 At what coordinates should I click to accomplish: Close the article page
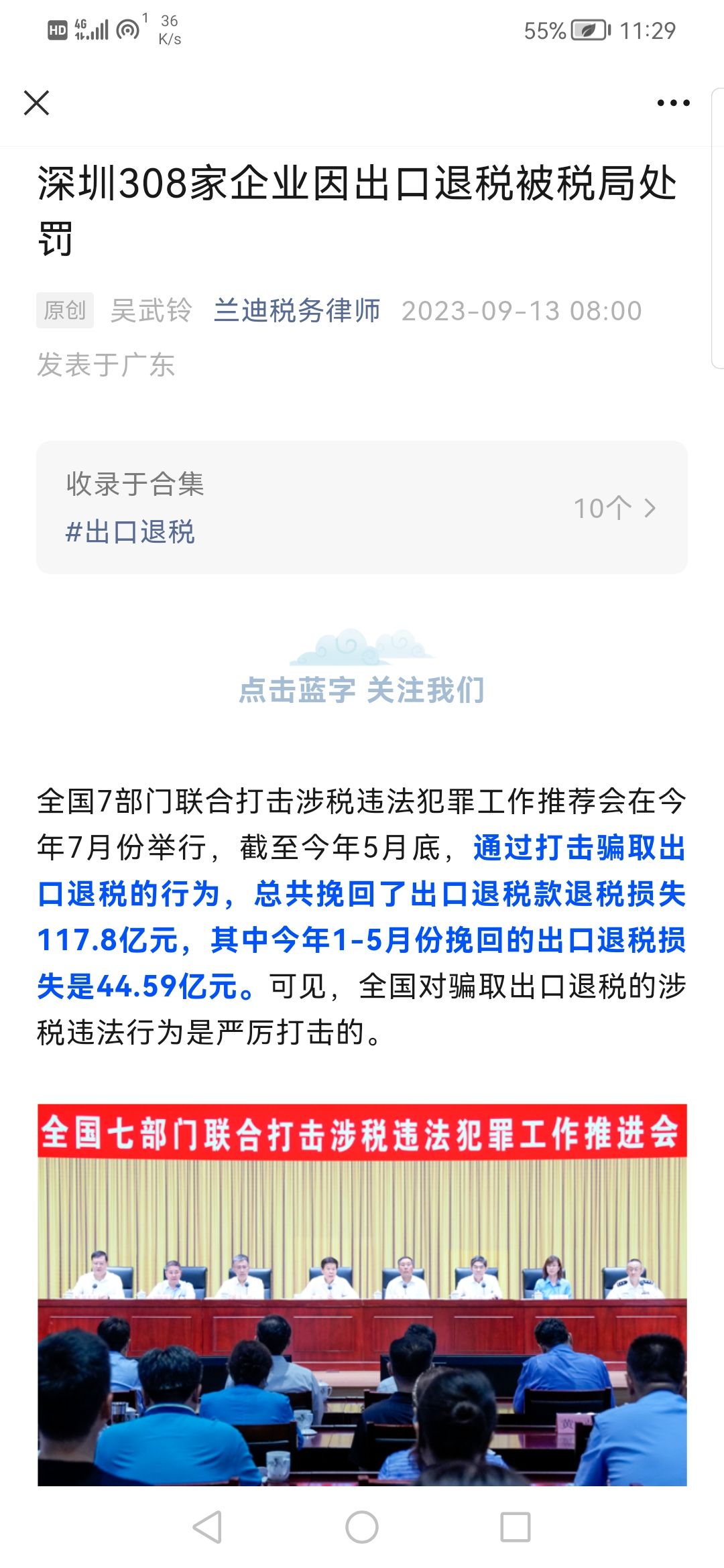pyautogui.click(x=36, y=103)
